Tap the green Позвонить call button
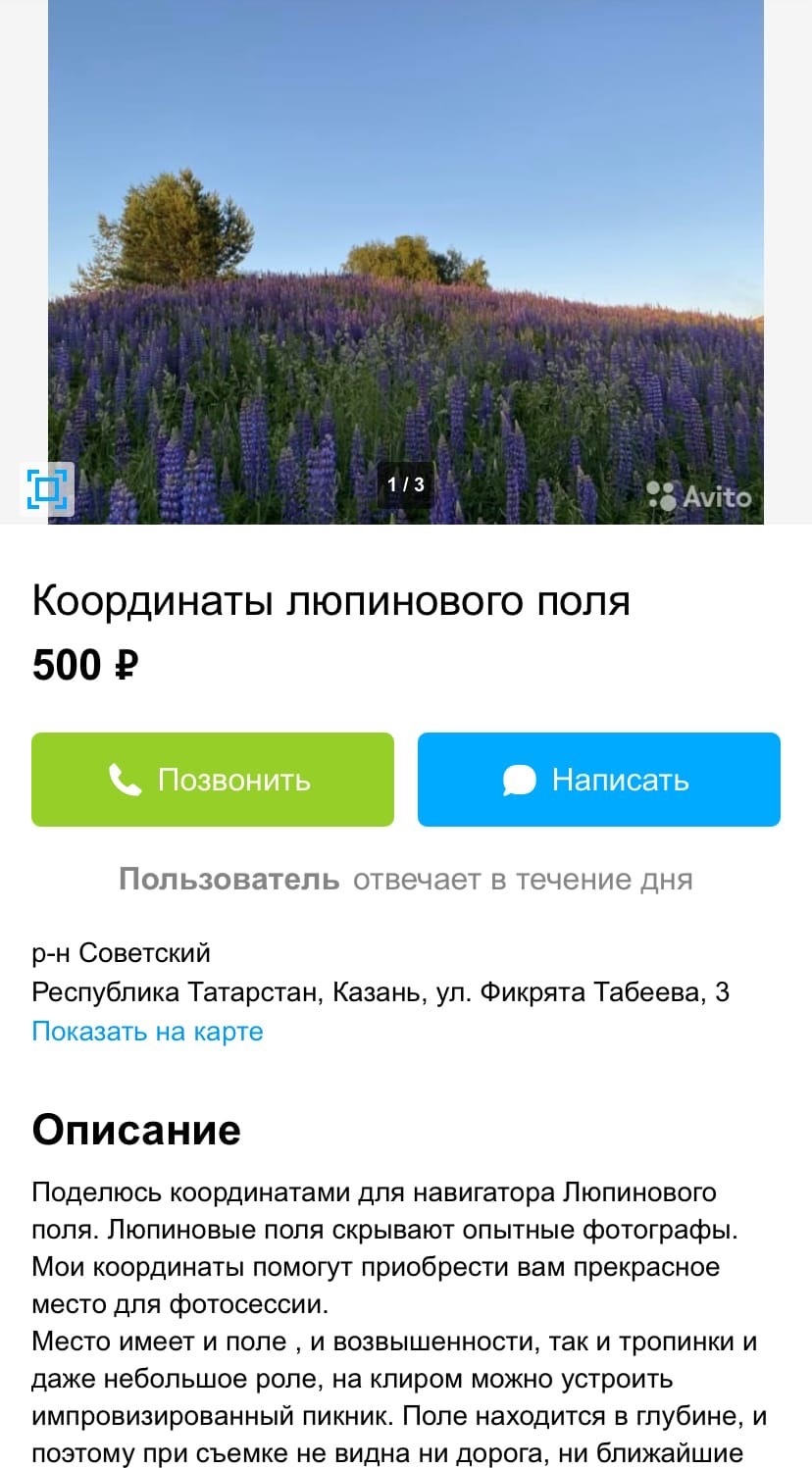The height and width of the screenshot is (1468, 812). (x=212, y=780)
